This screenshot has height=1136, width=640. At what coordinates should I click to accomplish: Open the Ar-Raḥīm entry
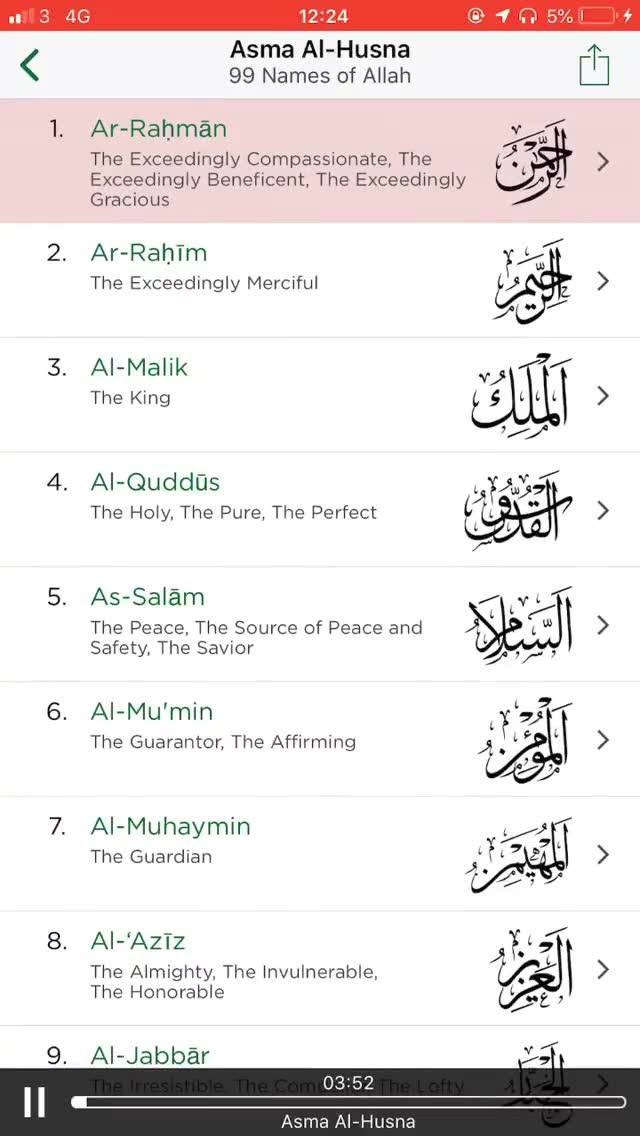click(320, 280)
